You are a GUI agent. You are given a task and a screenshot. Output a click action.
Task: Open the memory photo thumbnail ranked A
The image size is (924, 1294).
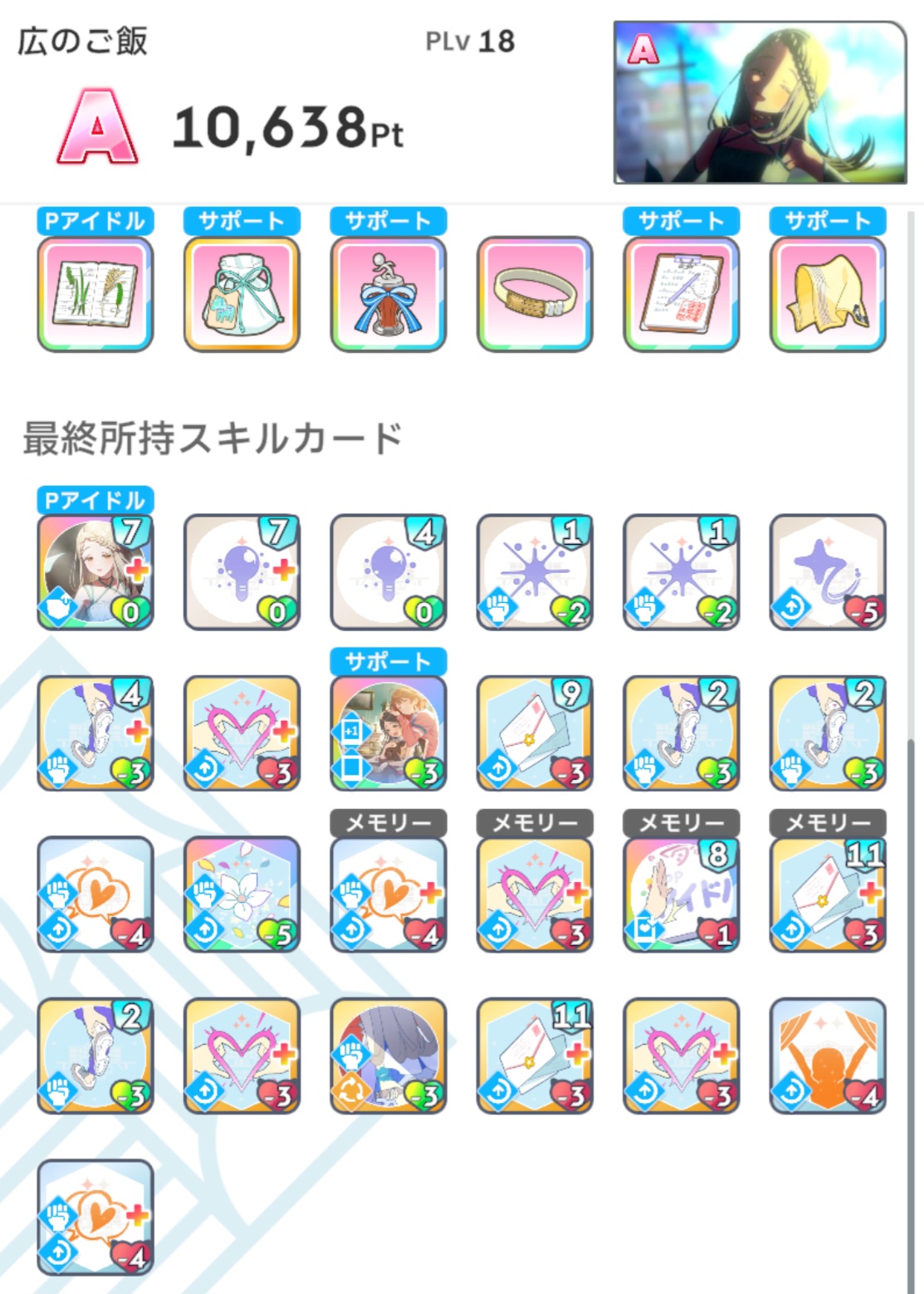coord(759,103)
